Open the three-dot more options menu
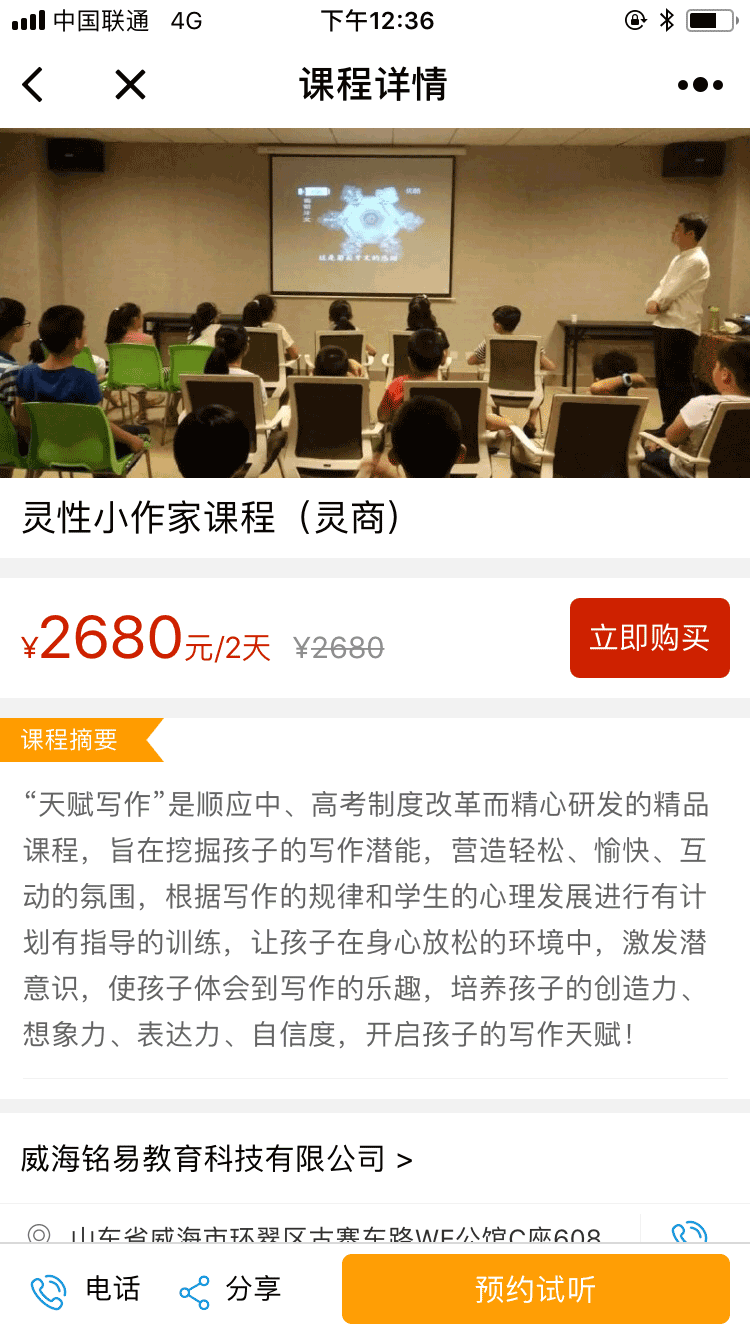750x1334 pixels. [x=699, y=85]
